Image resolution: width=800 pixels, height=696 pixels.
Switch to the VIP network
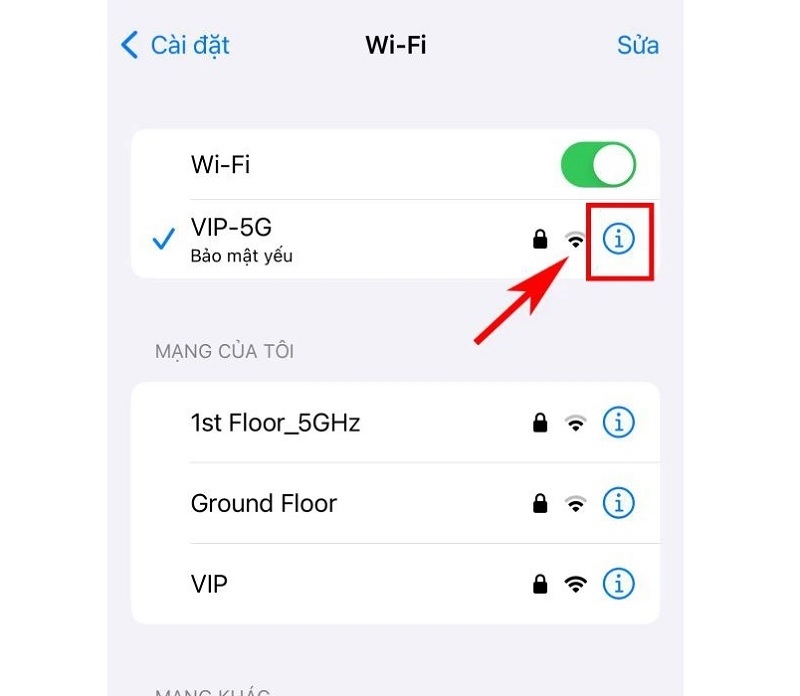(300, 583)
